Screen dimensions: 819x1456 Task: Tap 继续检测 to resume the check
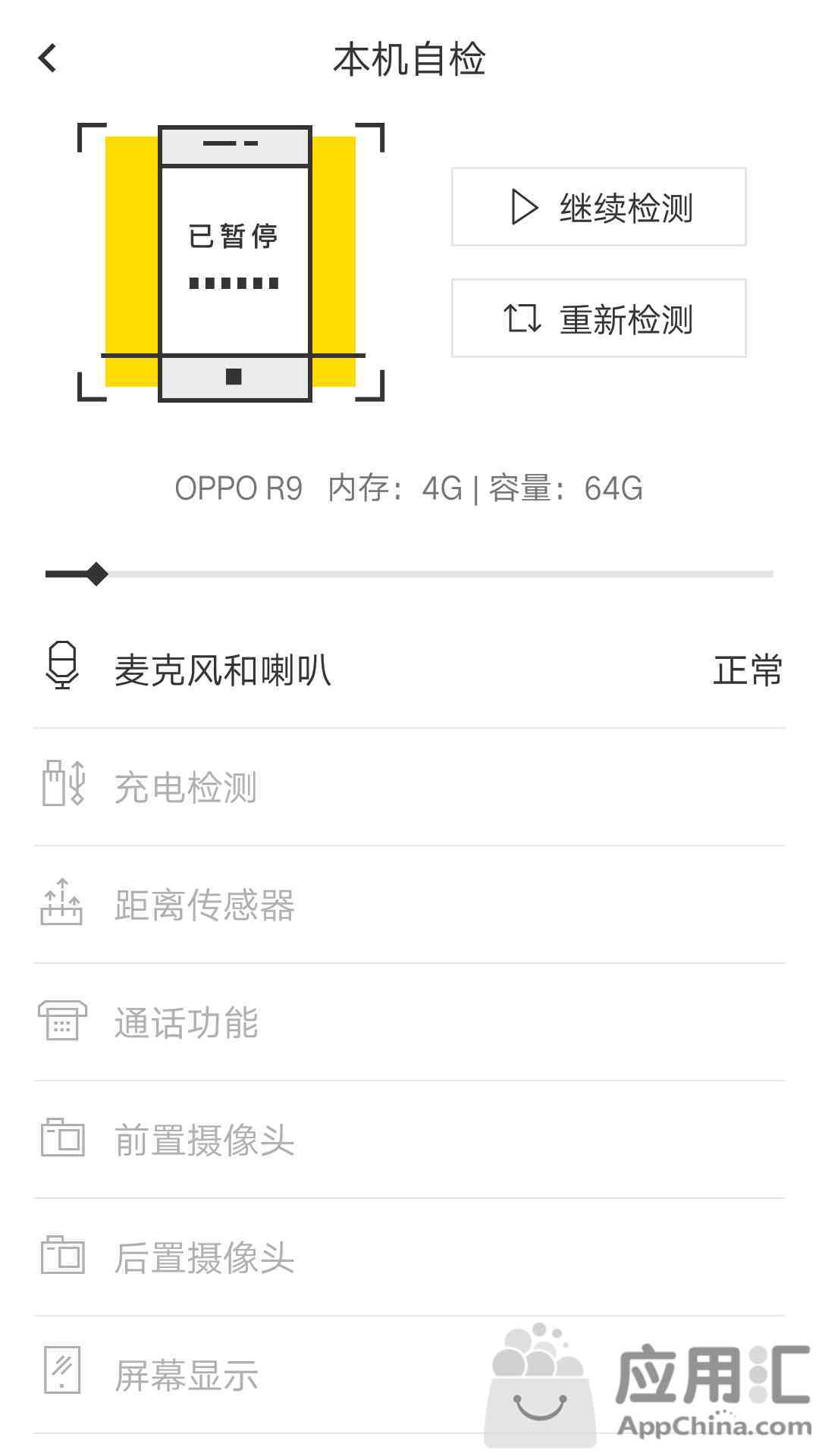click(599, 207)
